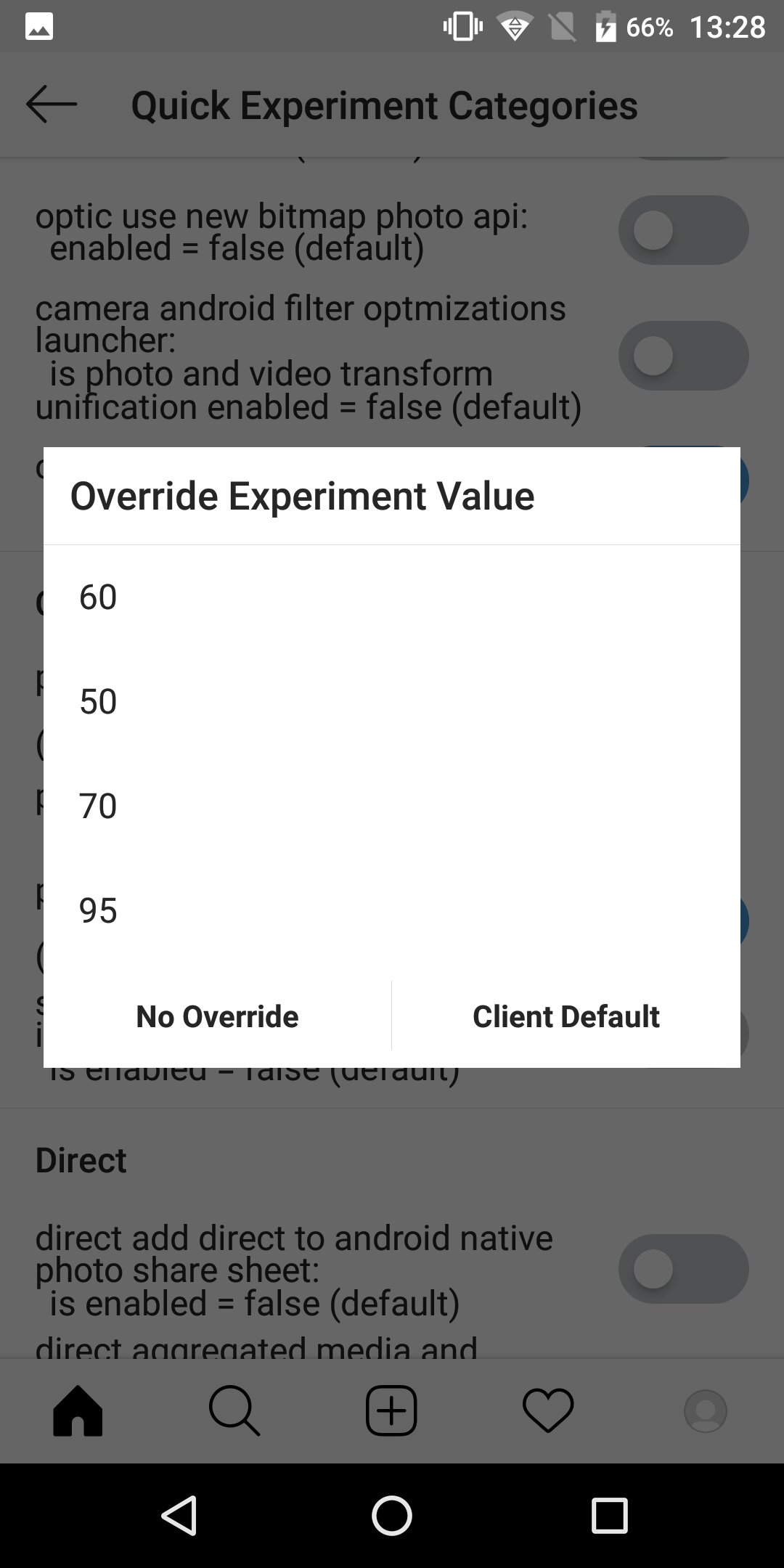Choose 50 as the experiment value
Viewport: 784px width, 1568px height.
tap(392, 702)
